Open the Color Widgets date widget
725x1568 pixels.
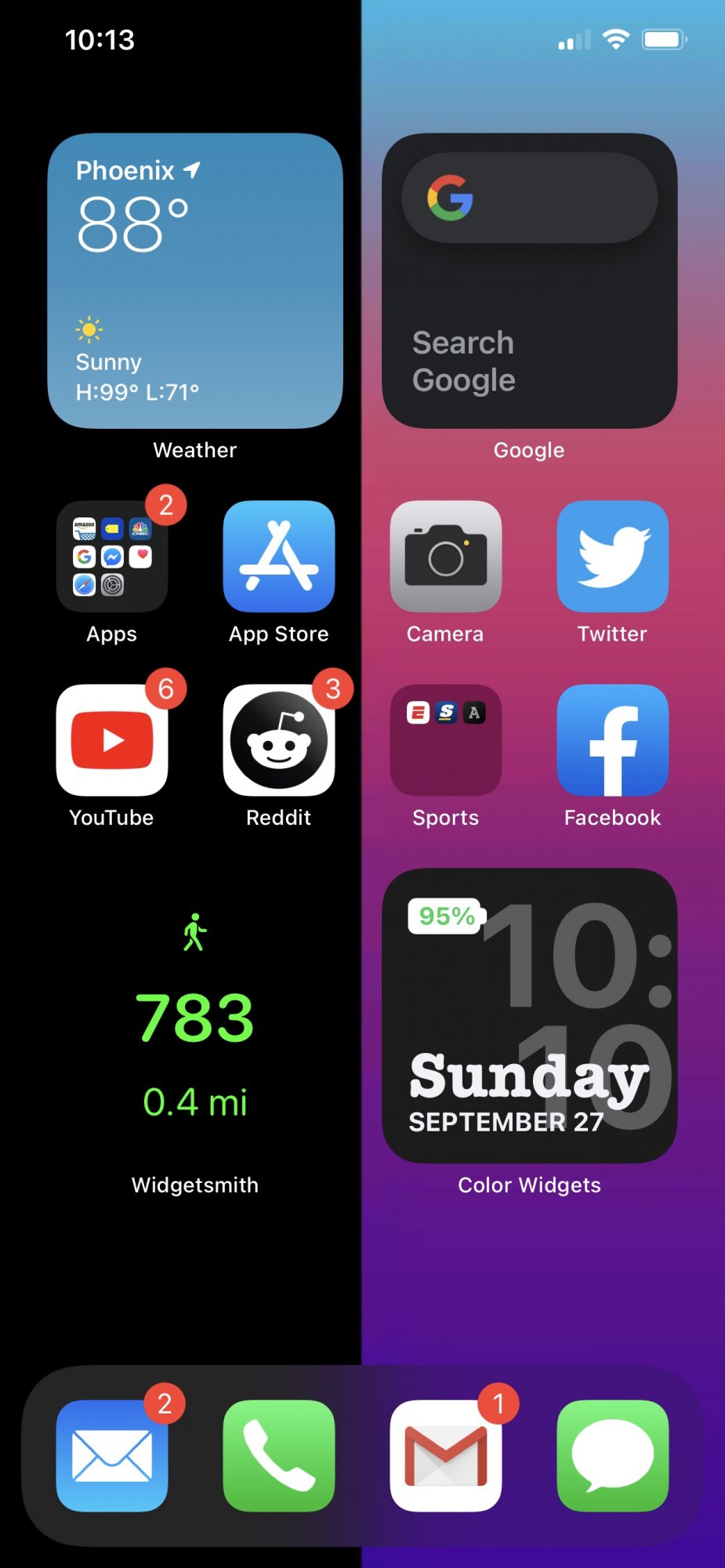click(x=529, y=1015)
